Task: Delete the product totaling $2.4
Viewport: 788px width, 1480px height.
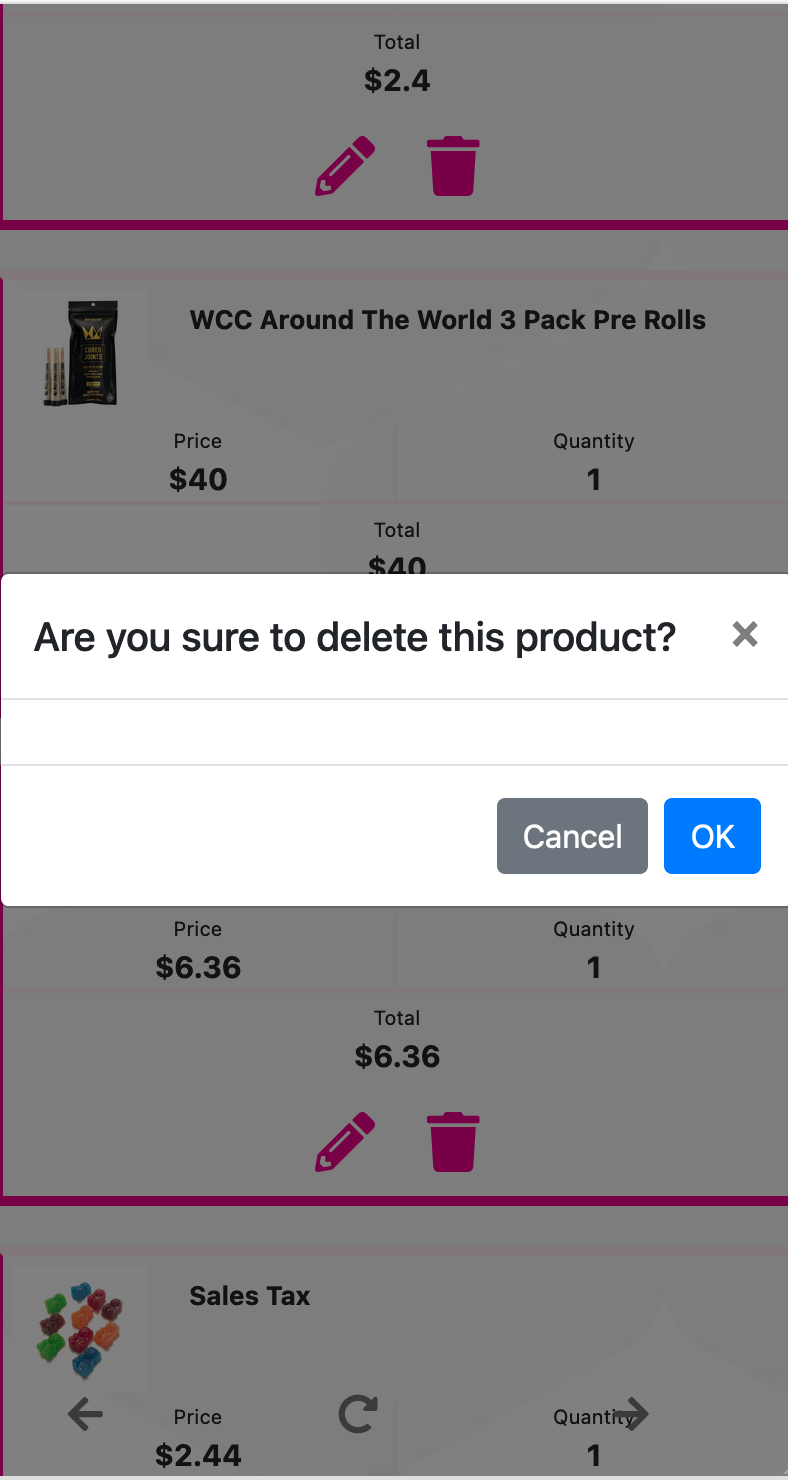Action: point(453,166)
